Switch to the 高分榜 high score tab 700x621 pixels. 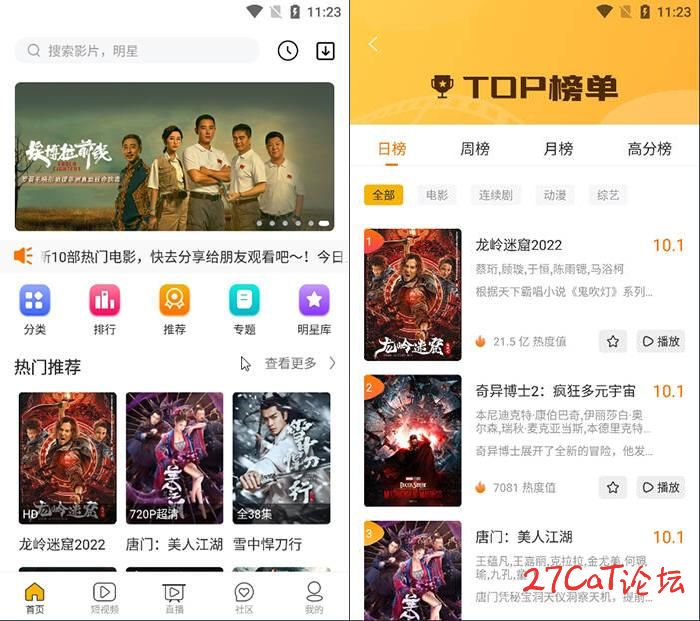point(649,149)
